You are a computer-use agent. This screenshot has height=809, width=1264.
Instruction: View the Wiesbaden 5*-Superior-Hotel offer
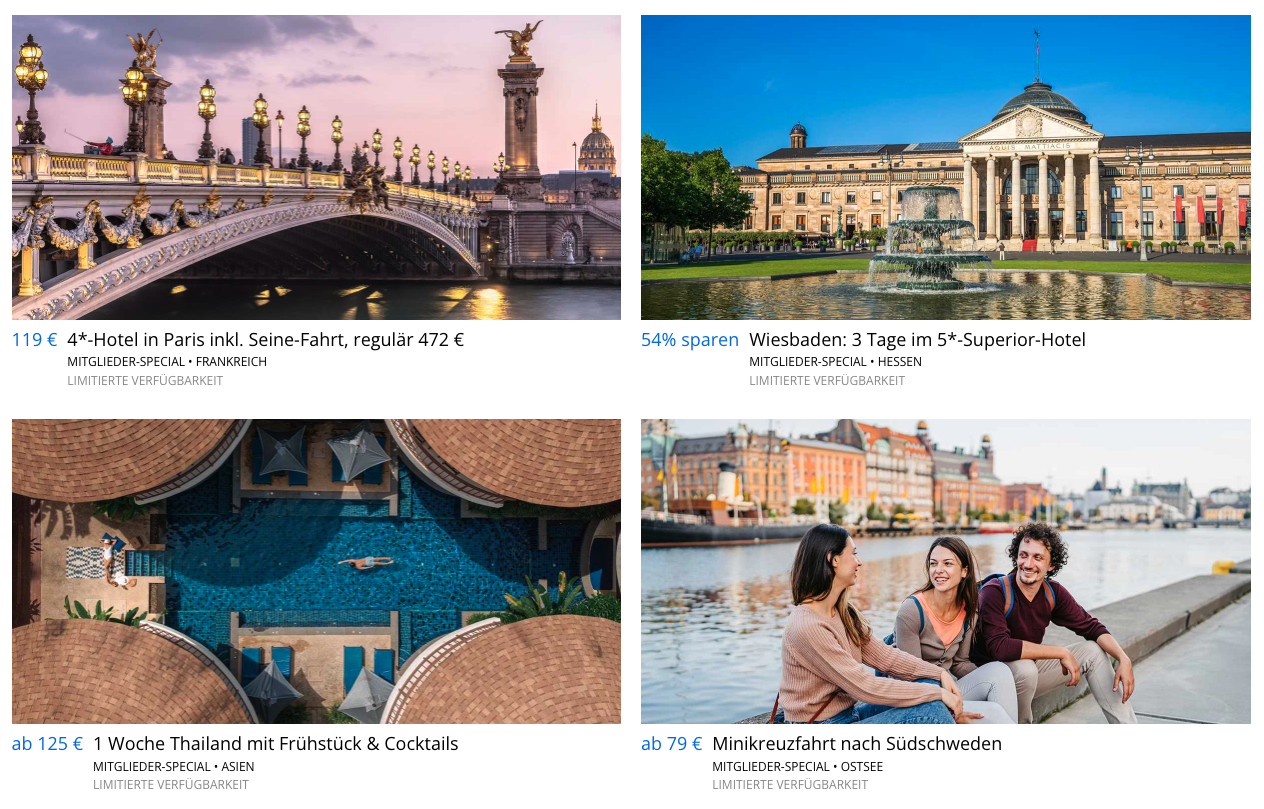pos(916,340)
